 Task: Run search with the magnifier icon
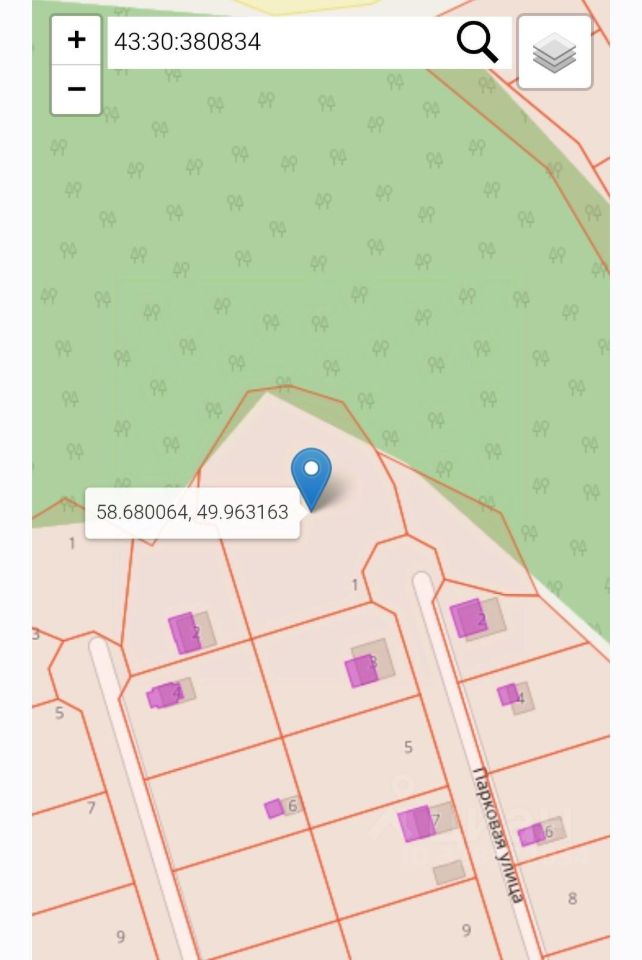point(477,42)
